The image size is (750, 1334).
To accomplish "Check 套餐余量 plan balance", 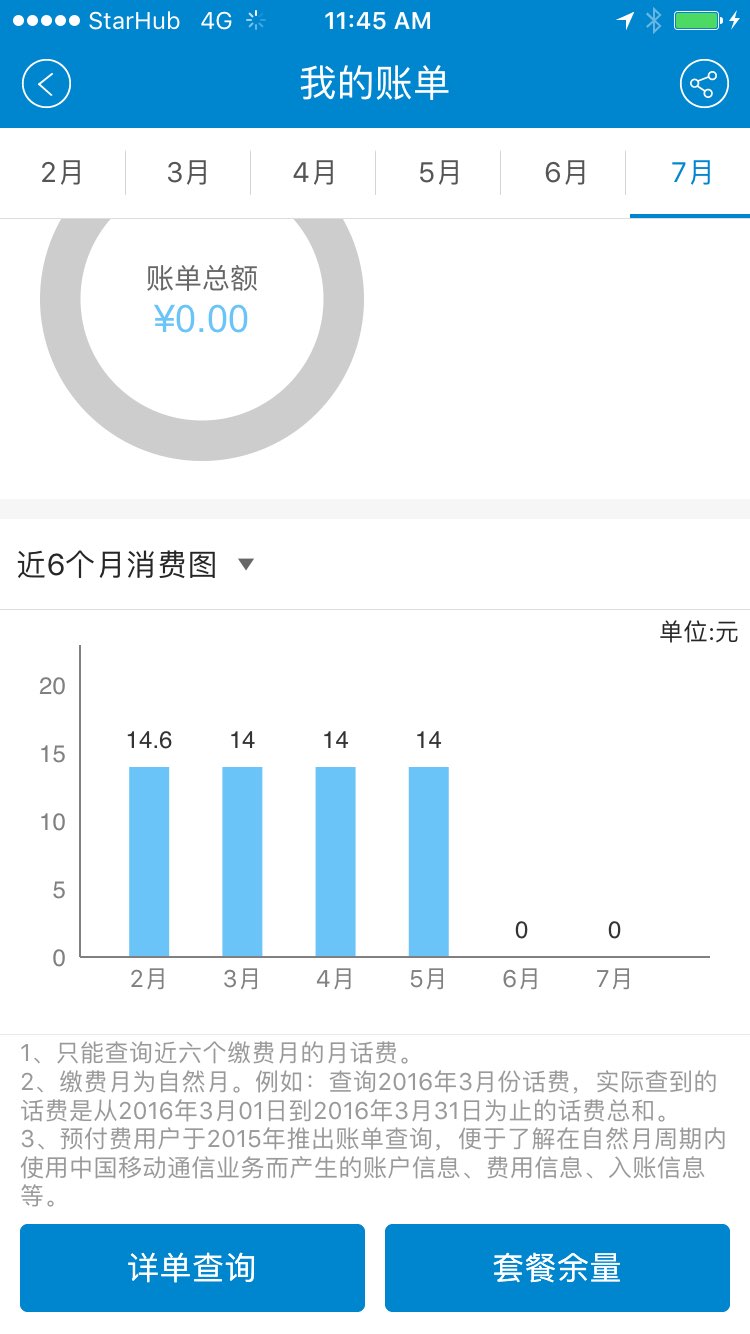I will pos(557,1268).
